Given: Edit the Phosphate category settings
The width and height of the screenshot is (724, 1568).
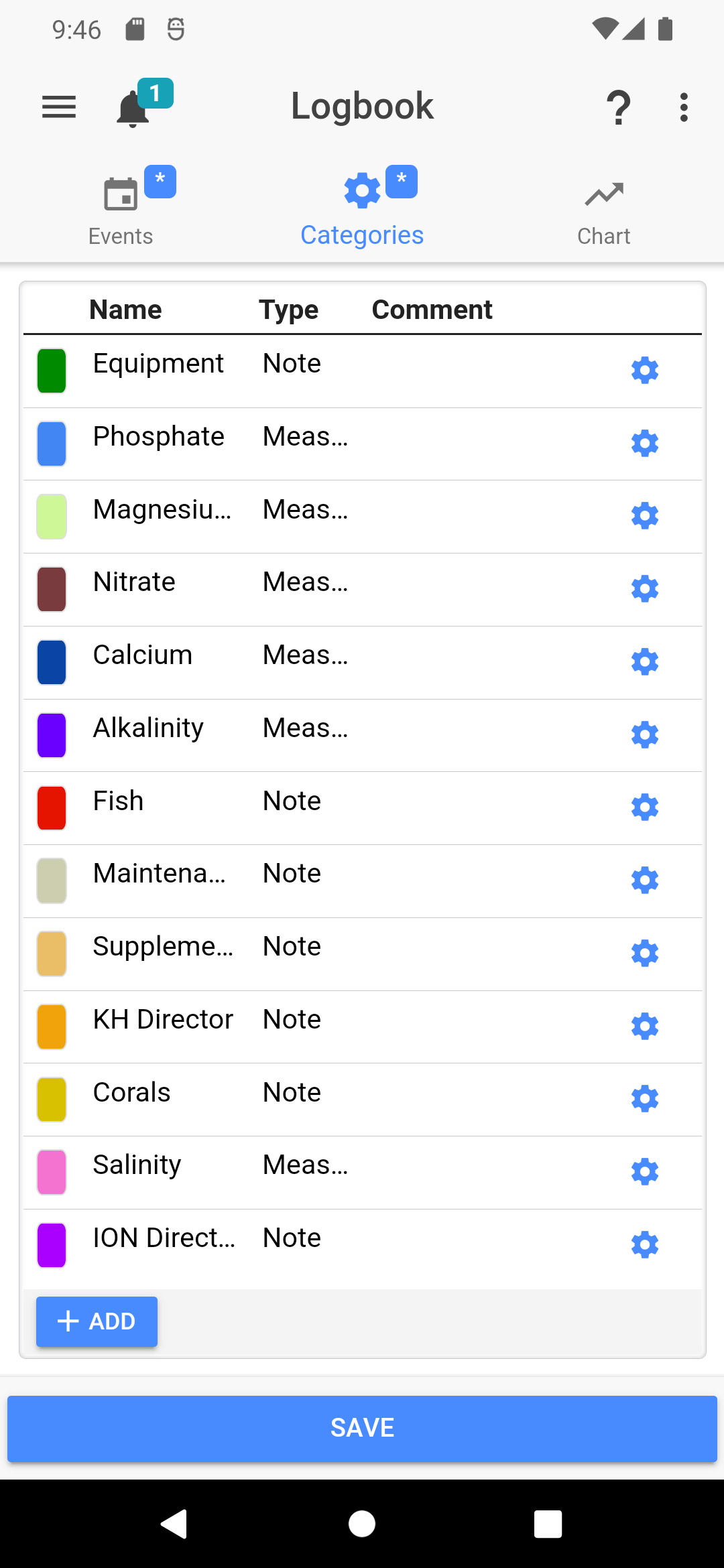Looking at the screenshot, I should [x=645, y=444].
